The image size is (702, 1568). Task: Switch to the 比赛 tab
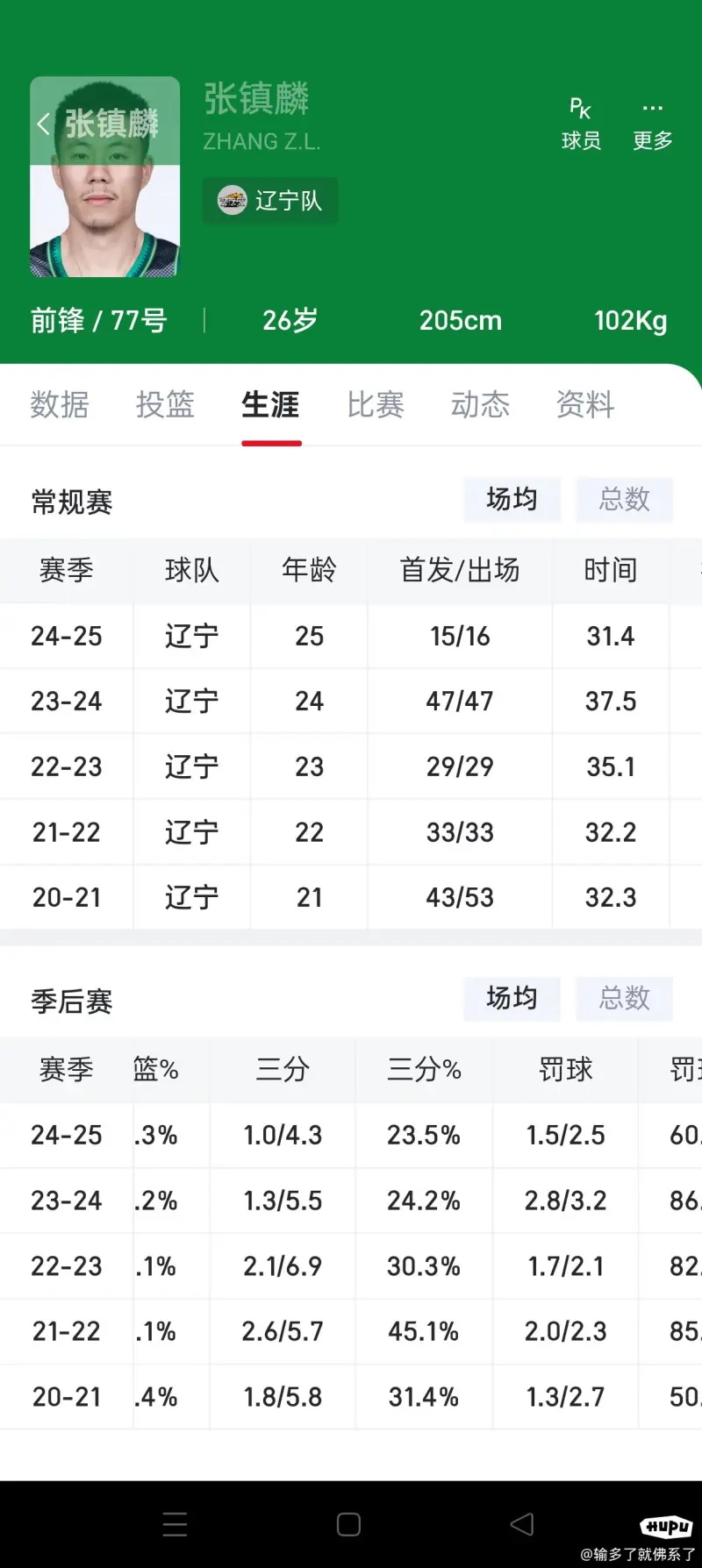pos(376,404)
